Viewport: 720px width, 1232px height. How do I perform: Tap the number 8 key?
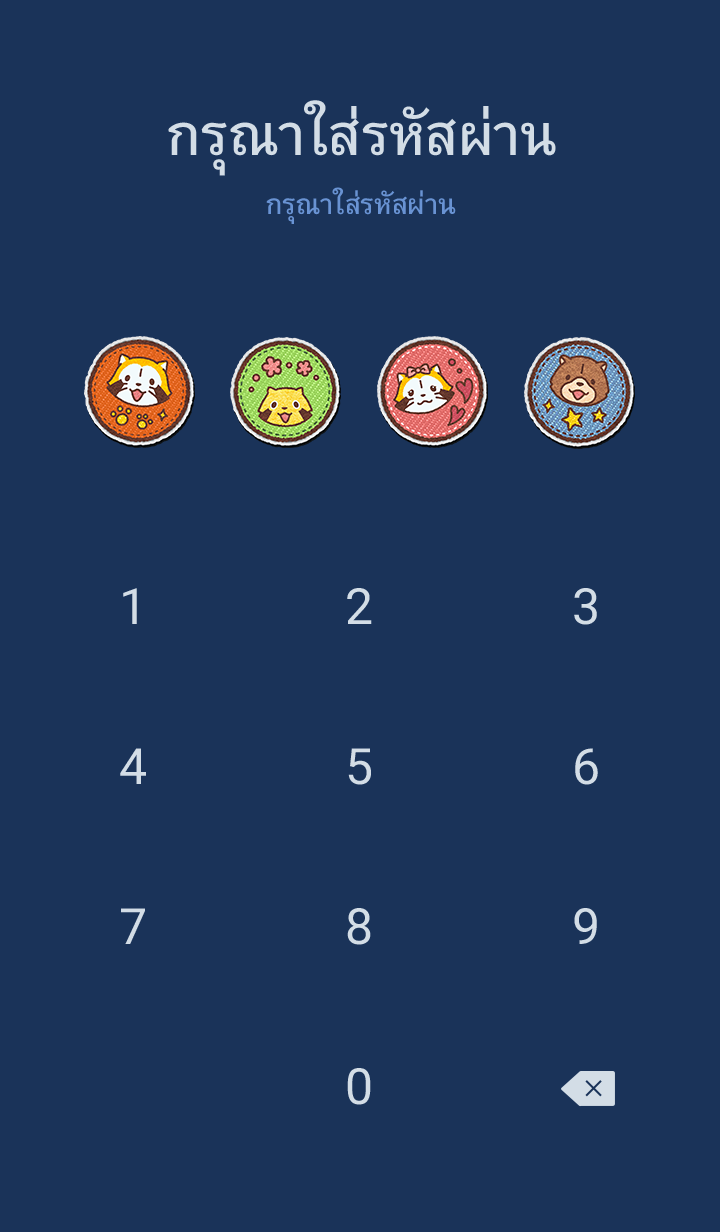pos(359,927)
